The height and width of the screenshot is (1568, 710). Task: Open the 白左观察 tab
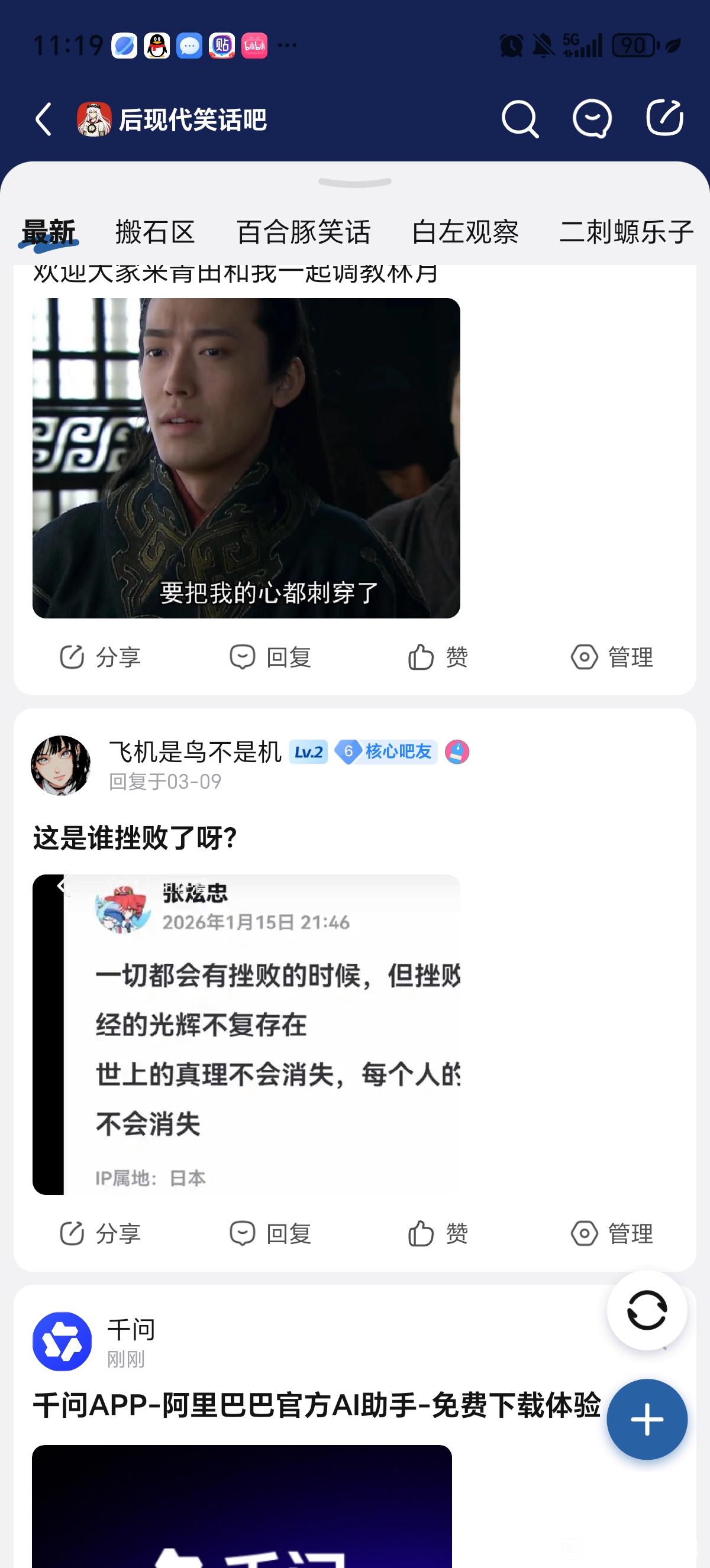(x=465, y=232)
